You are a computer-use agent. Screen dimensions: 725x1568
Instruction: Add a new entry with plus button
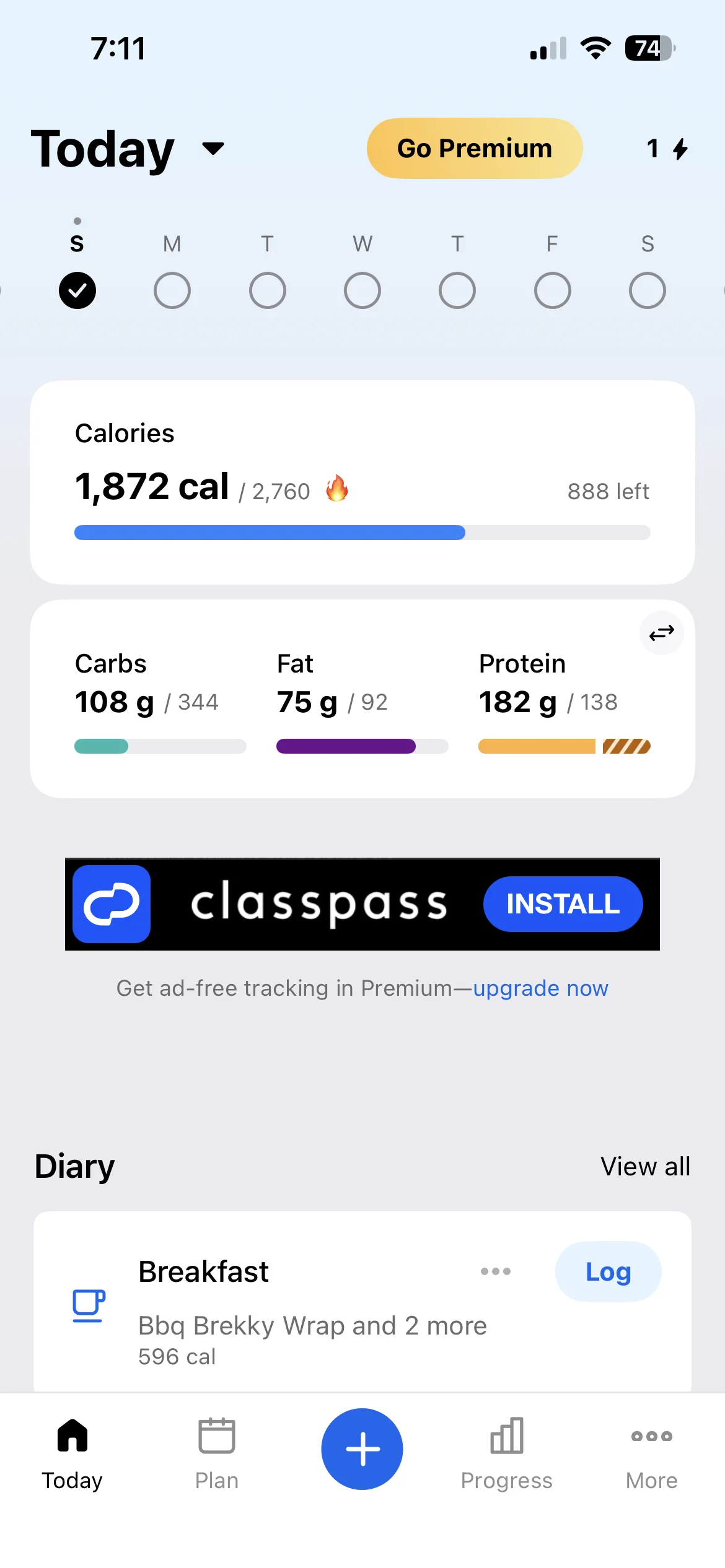coord(362,1449)
